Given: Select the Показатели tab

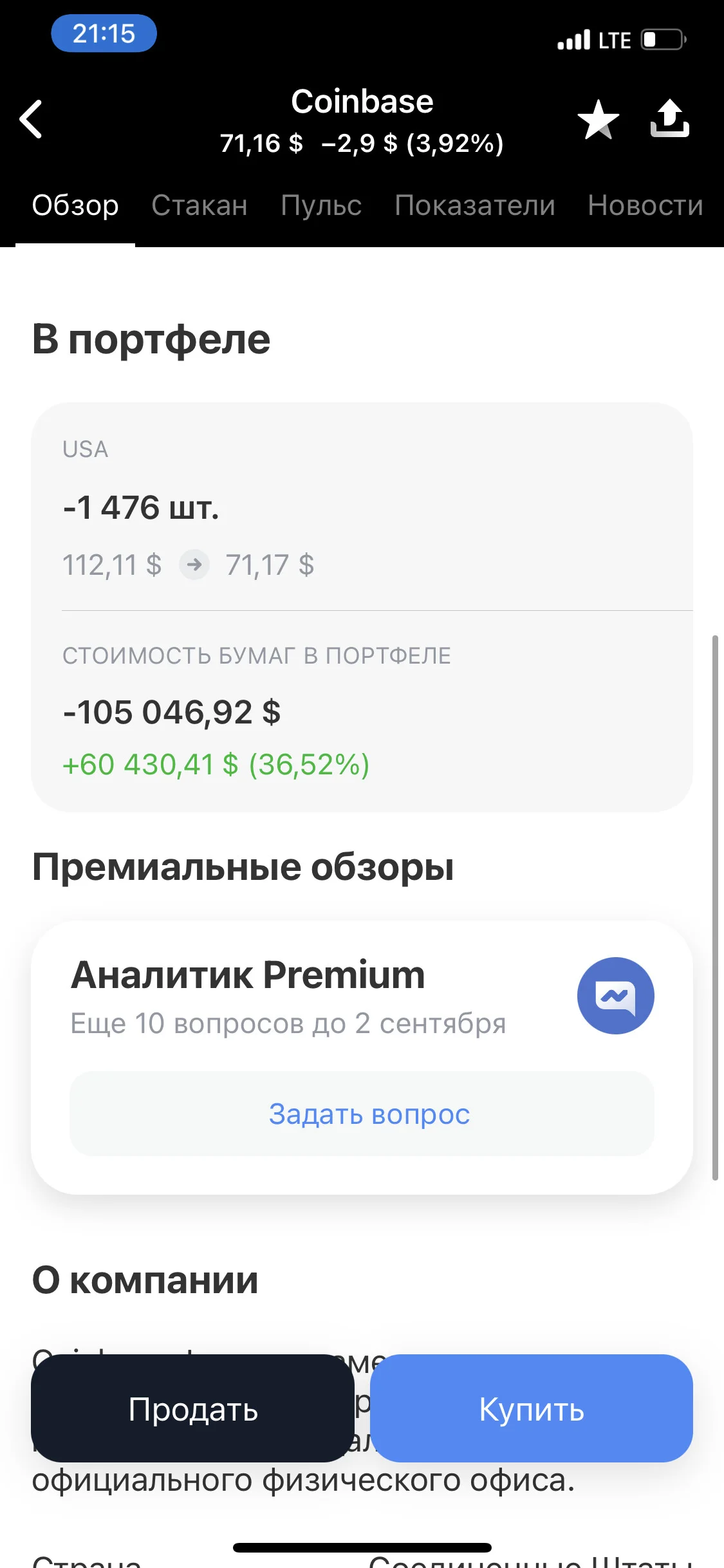Looking at the screenshot, I should 475,205.
